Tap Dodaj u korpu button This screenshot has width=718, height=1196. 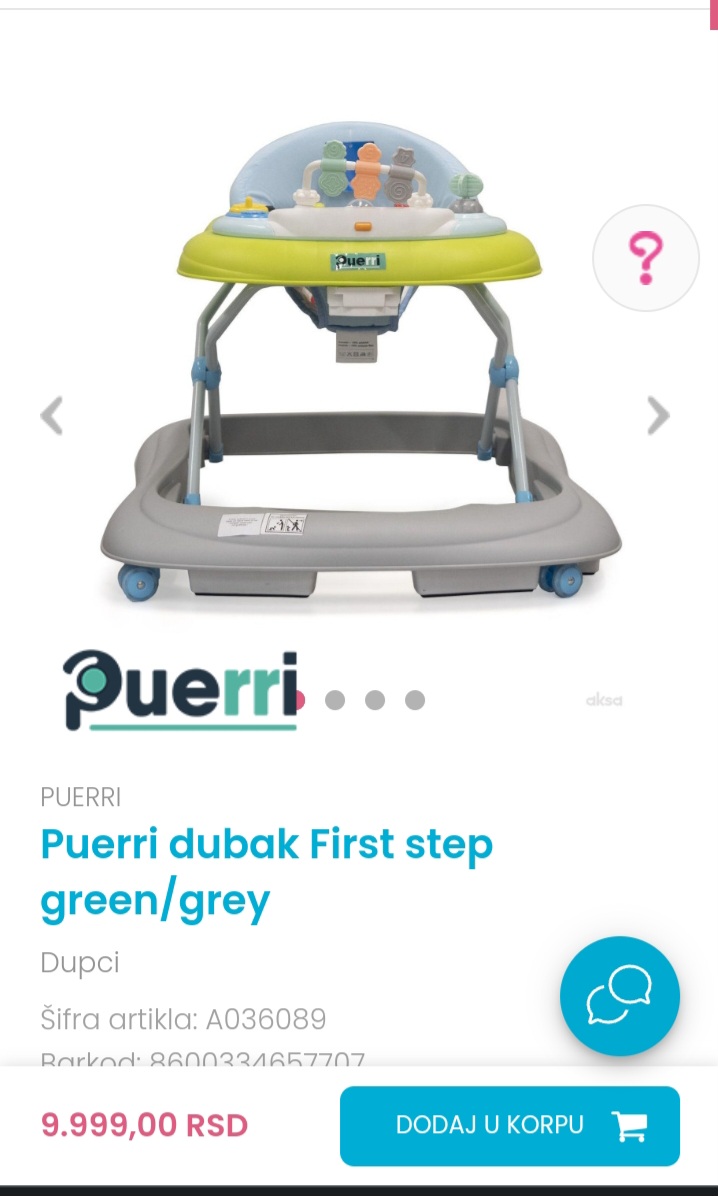(x=509, y=1125)
